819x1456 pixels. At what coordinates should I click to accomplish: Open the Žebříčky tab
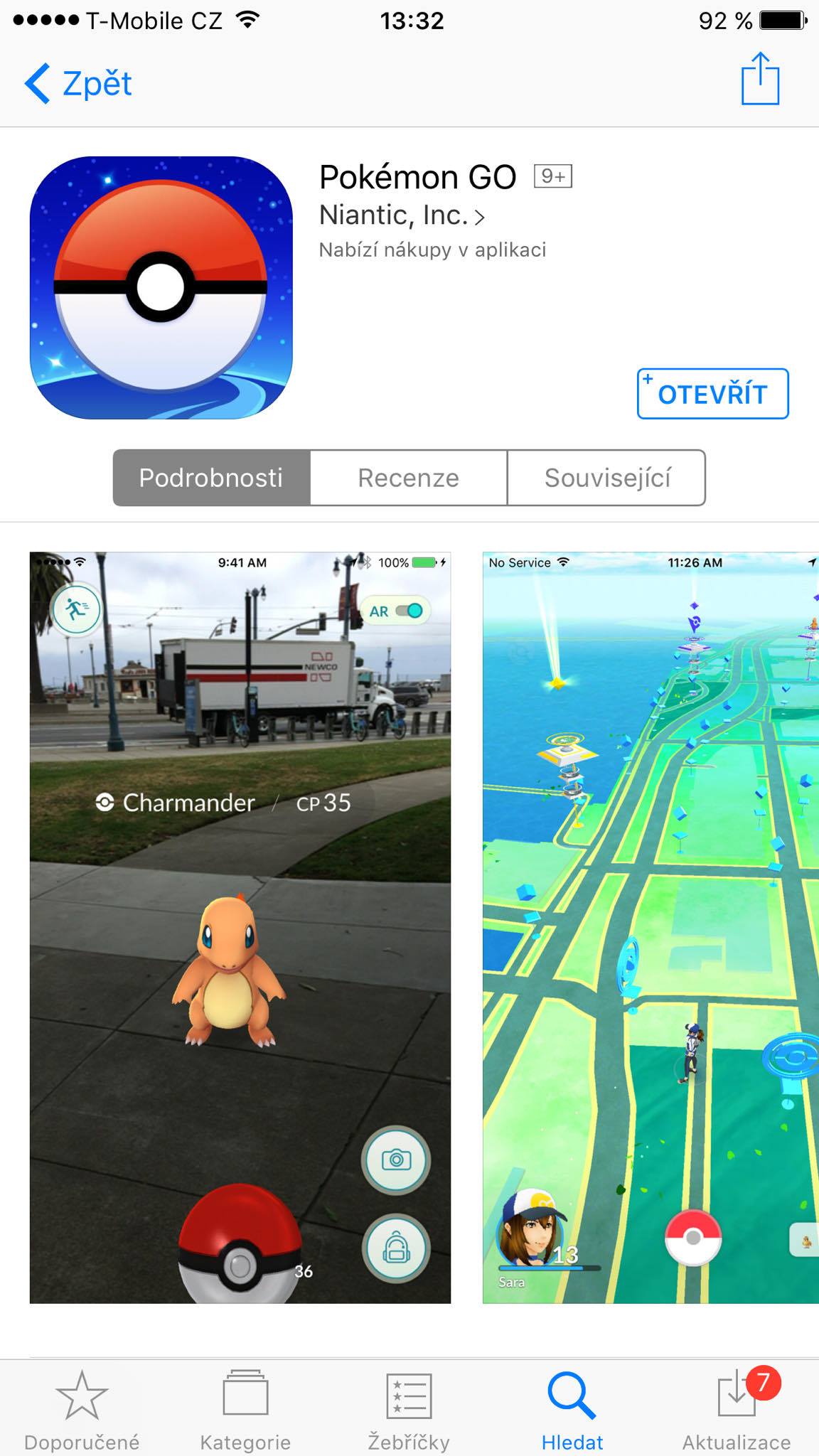[409, 1410]
